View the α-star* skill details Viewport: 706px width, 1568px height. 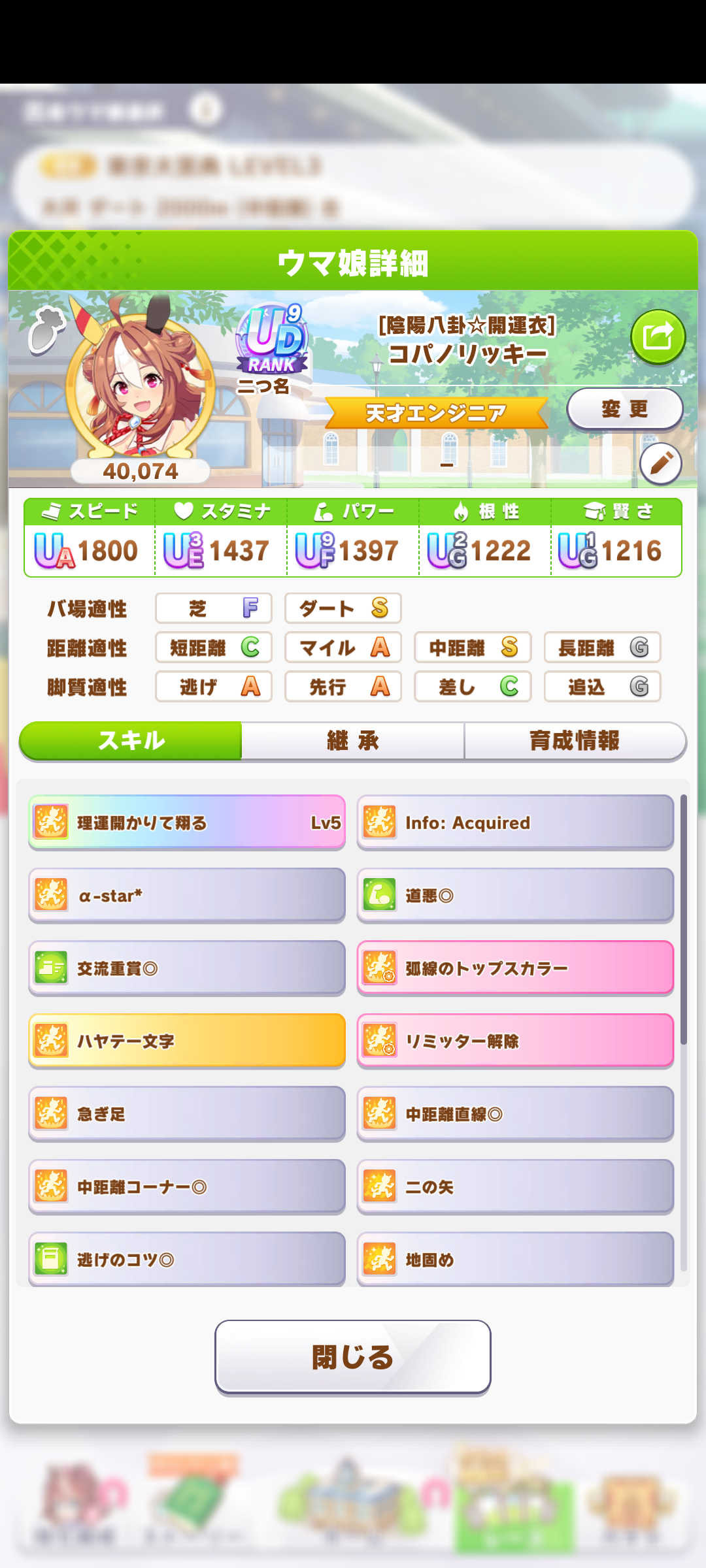tap(187, 896)
